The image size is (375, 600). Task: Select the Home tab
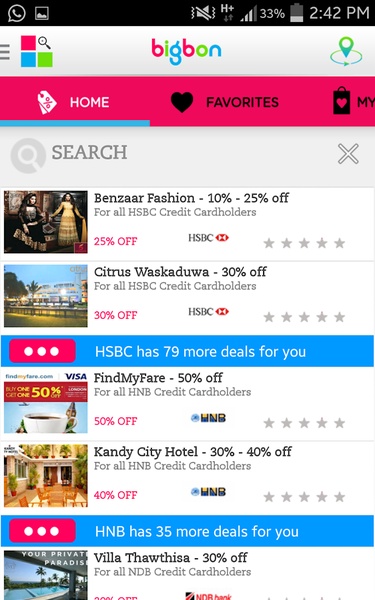(74, 102)
